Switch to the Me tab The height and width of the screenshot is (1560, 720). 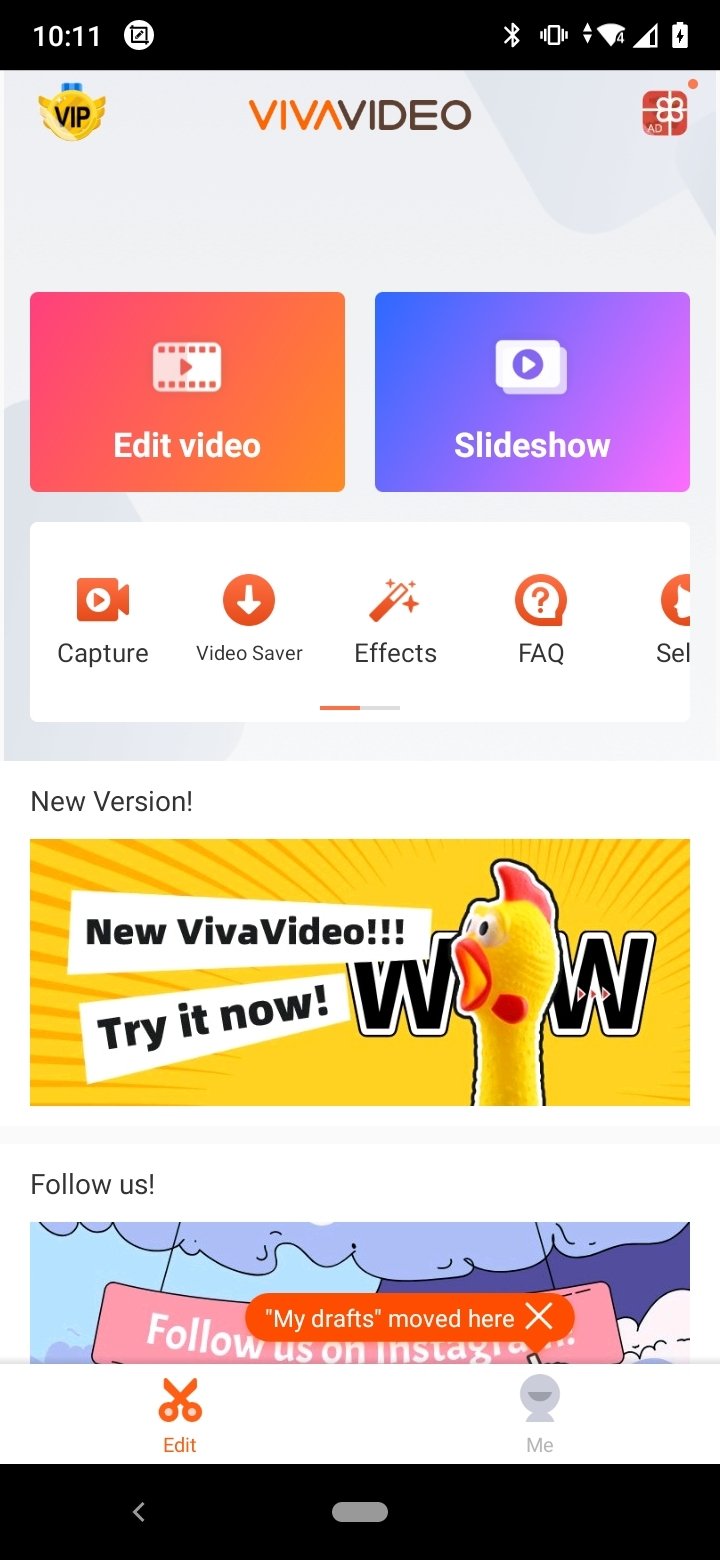(540, 1414)
